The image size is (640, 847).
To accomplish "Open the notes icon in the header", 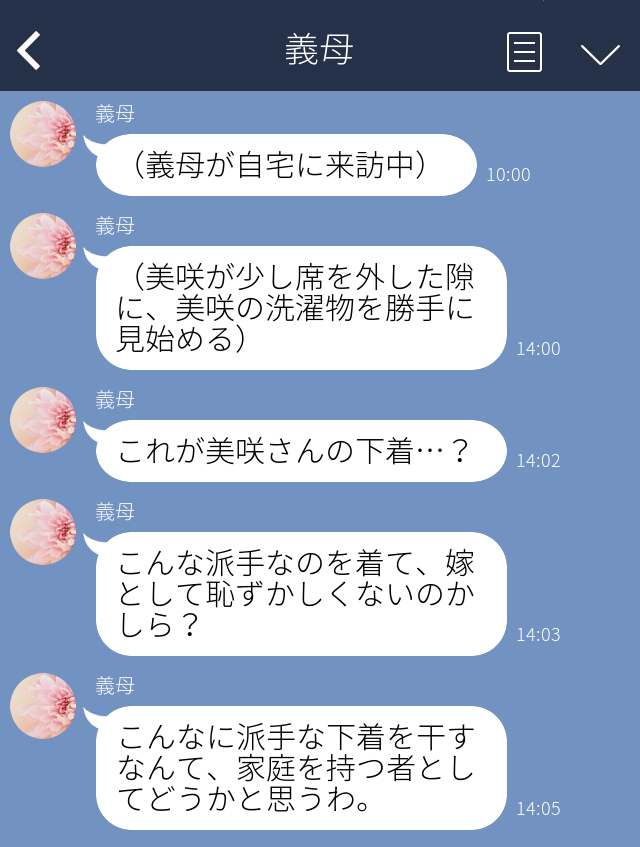I will [x=524, y=52].
